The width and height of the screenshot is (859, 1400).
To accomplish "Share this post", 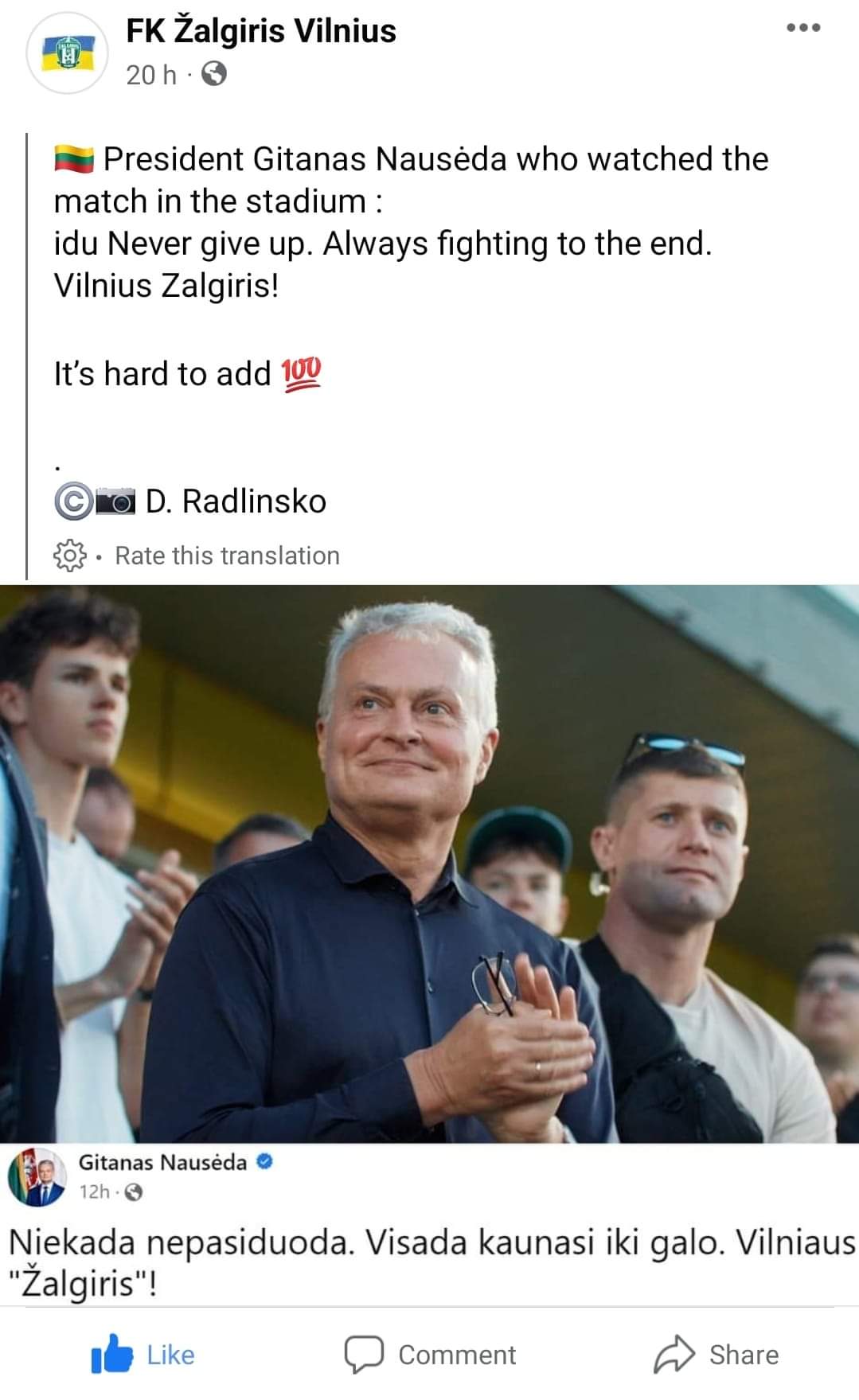I will click(716, 1355).
